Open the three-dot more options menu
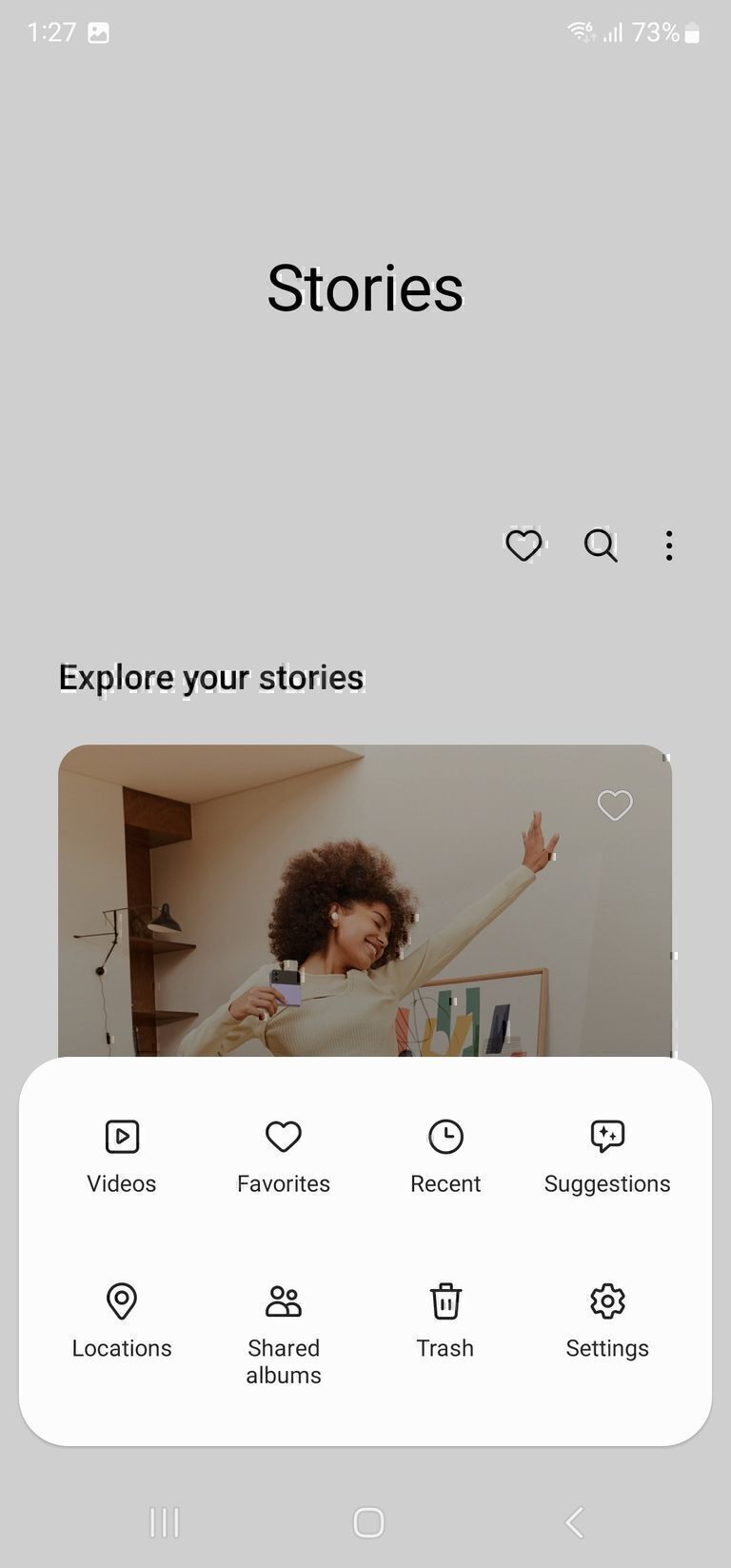The height and width of the screenshot is (1568, 731). coord(669,546)
